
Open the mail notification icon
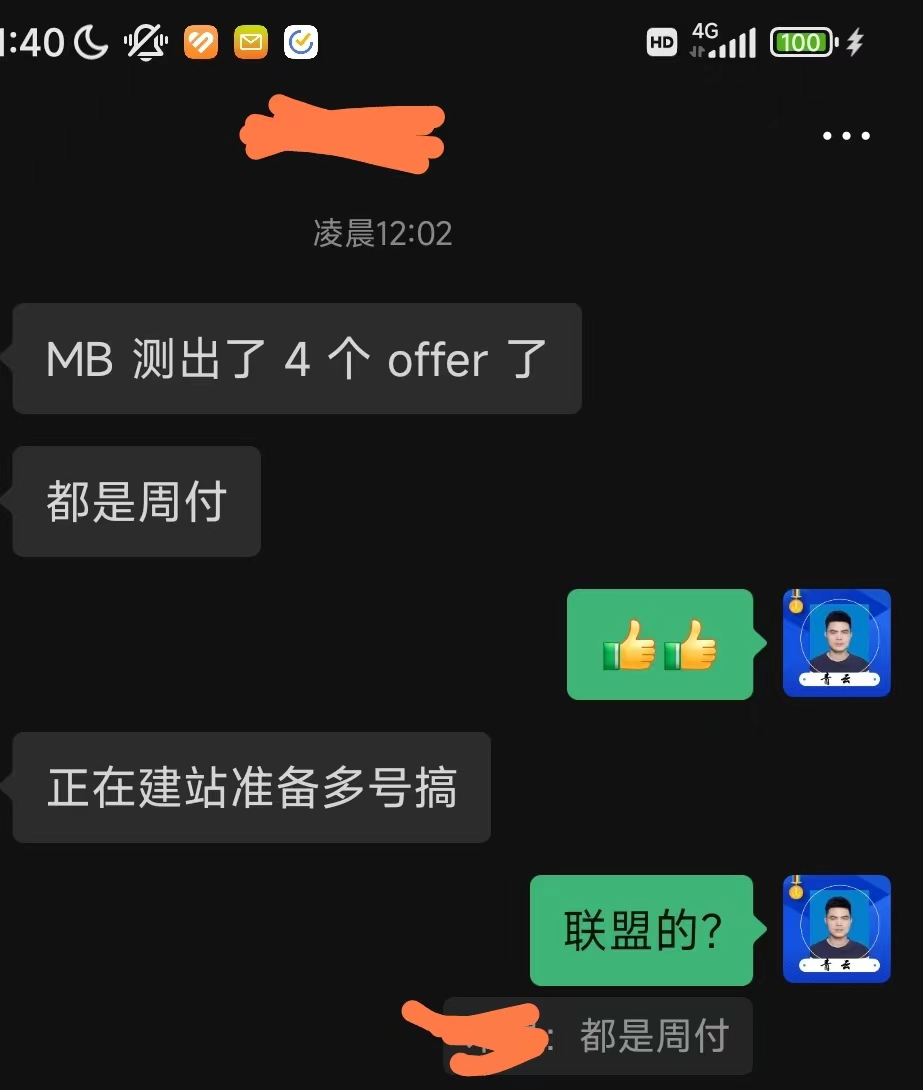coord(250,42)
